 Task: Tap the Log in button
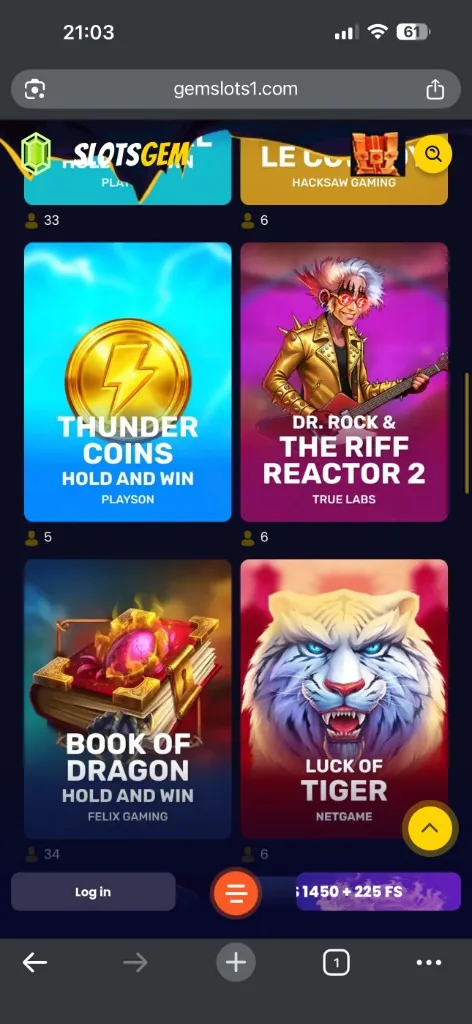93,891
